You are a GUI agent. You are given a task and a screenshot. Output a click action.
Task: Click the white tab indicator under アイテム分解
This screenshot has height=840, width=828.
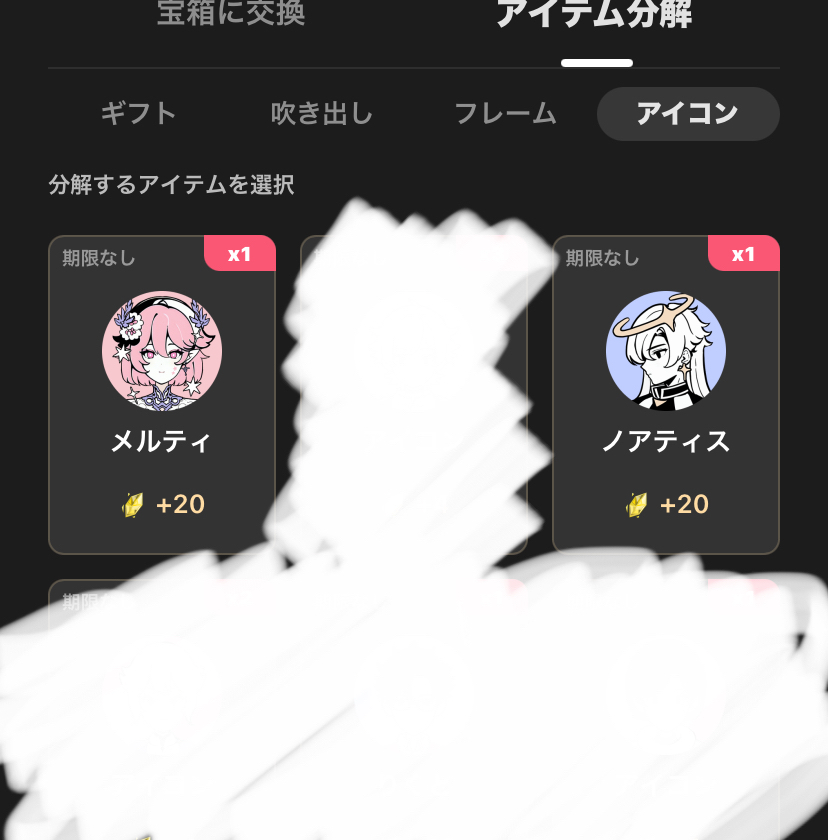coord(597,62)
